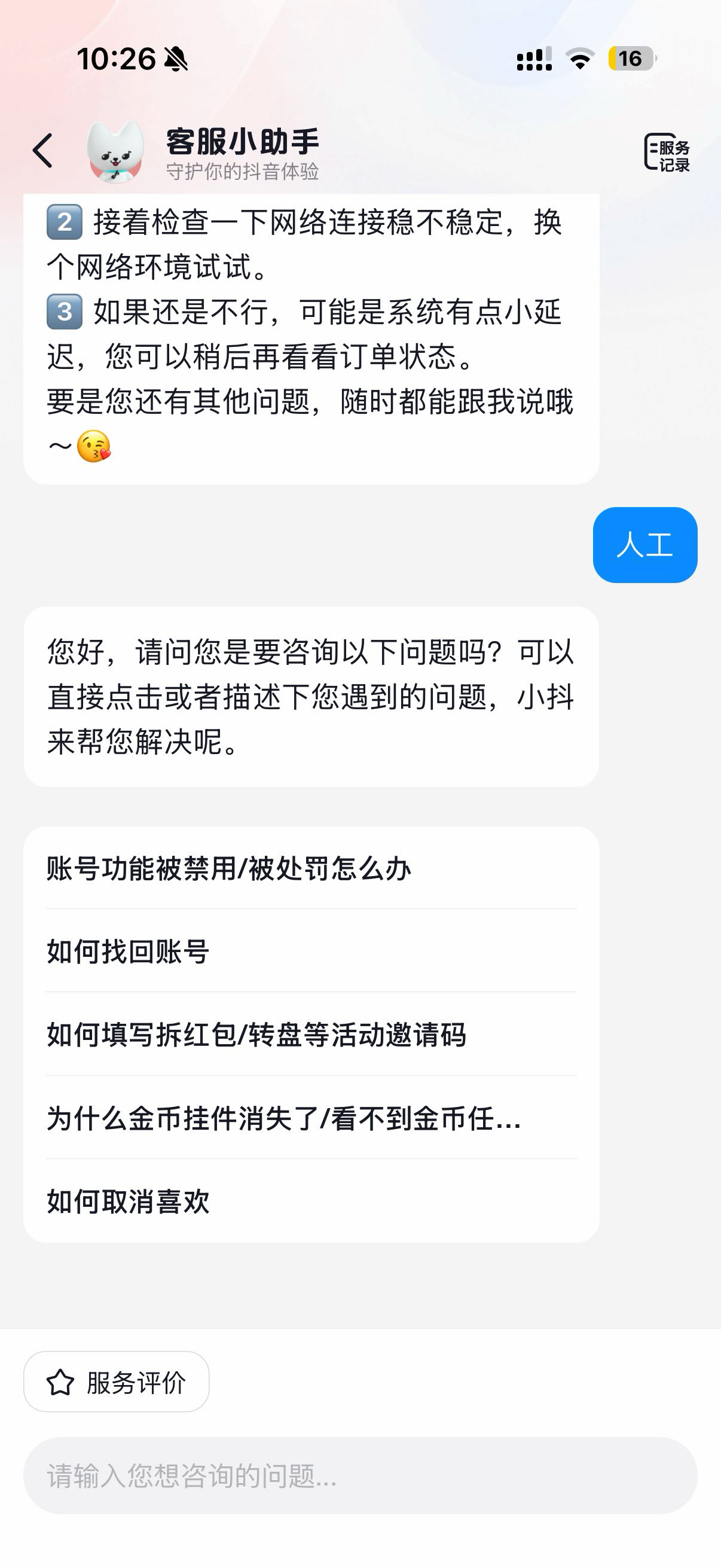The image size is (721, 1568).
Task: Open 如何填写拆红包/转盘等活动邀请码
Action: click(x=256, y=1034)
